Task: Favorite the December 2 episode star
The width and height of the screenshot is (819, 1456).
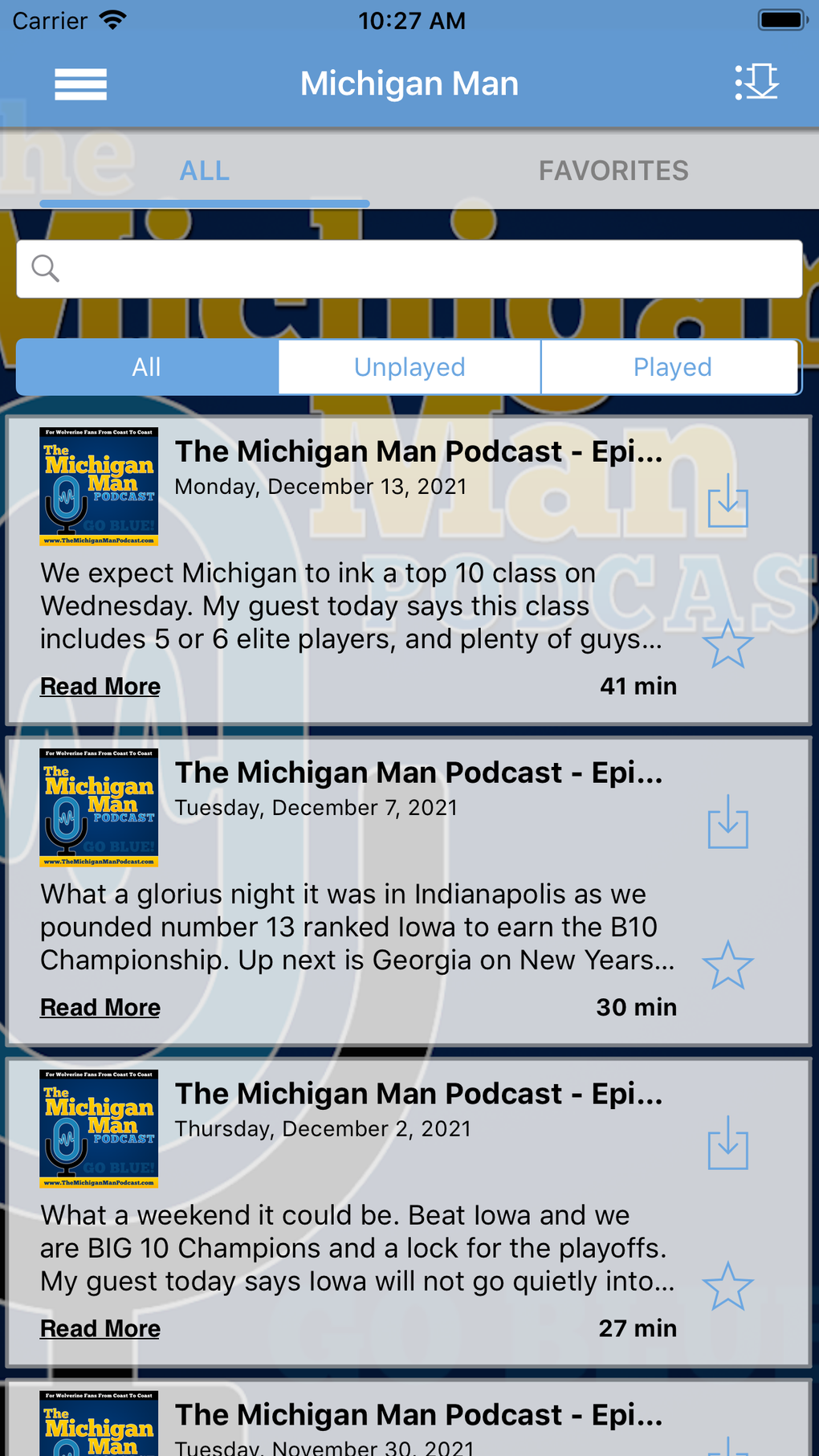Action: point(727,1286)
